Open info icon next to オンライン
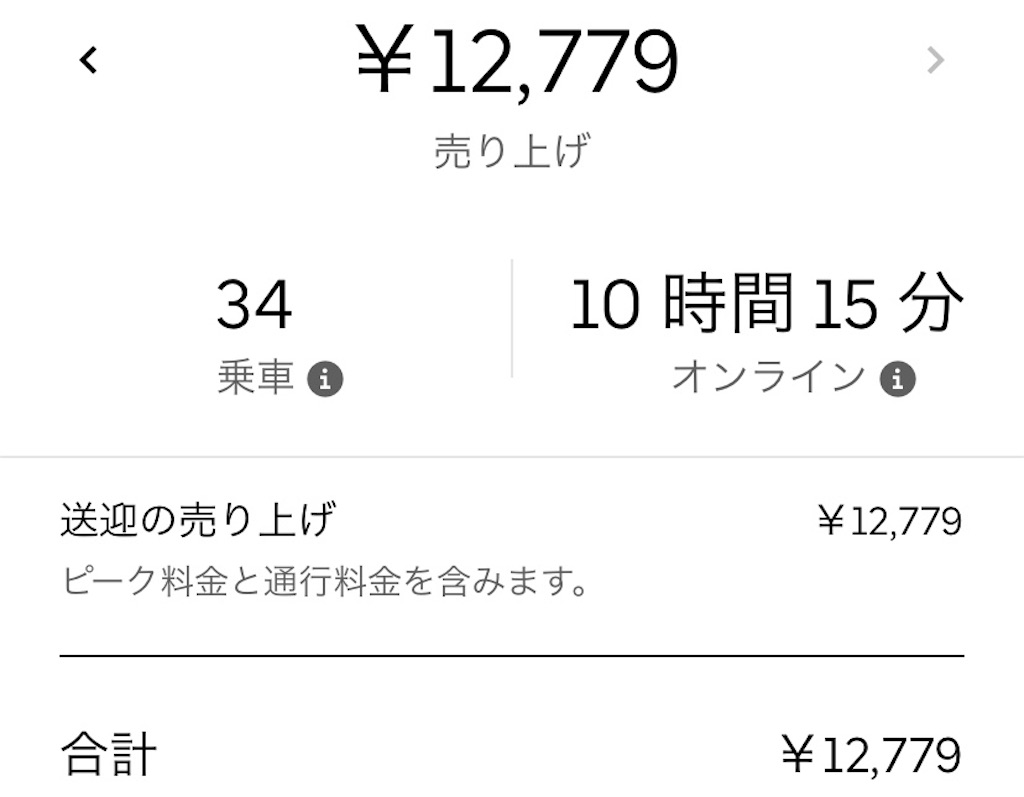 pyautogui.click(x=897, y=379)
